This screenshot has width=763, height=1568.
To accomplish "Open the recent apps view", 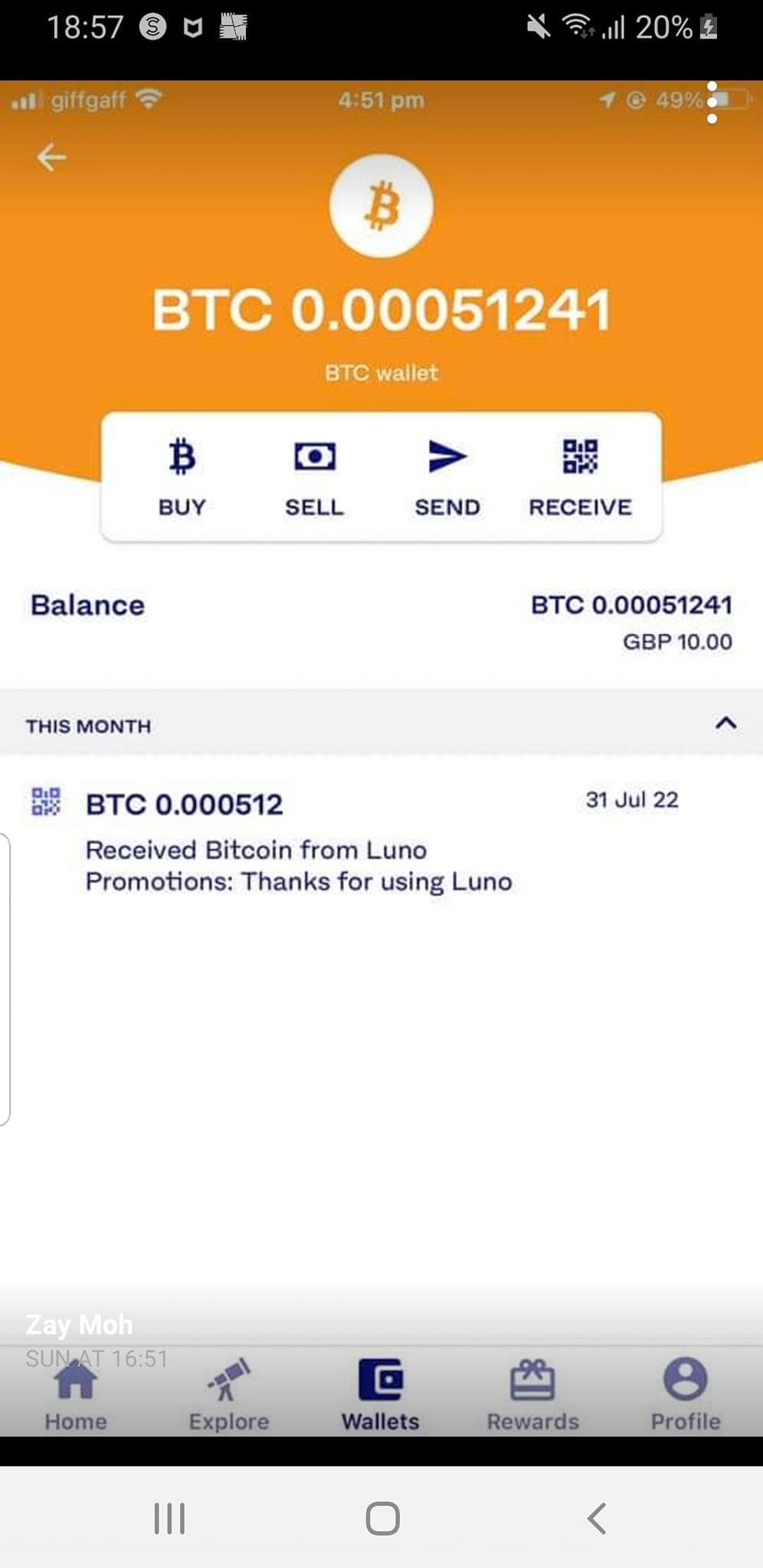I will coord(169,1518).
